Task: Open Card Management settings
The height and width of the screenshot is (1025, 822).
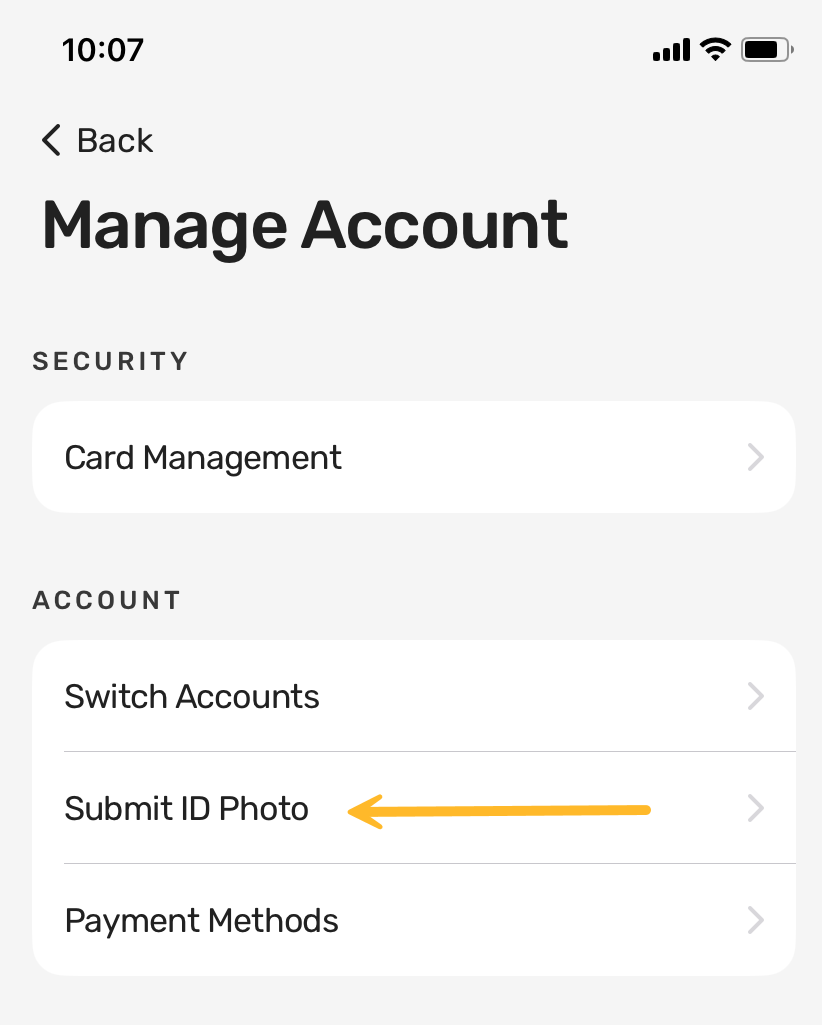Action: point(413,458)
